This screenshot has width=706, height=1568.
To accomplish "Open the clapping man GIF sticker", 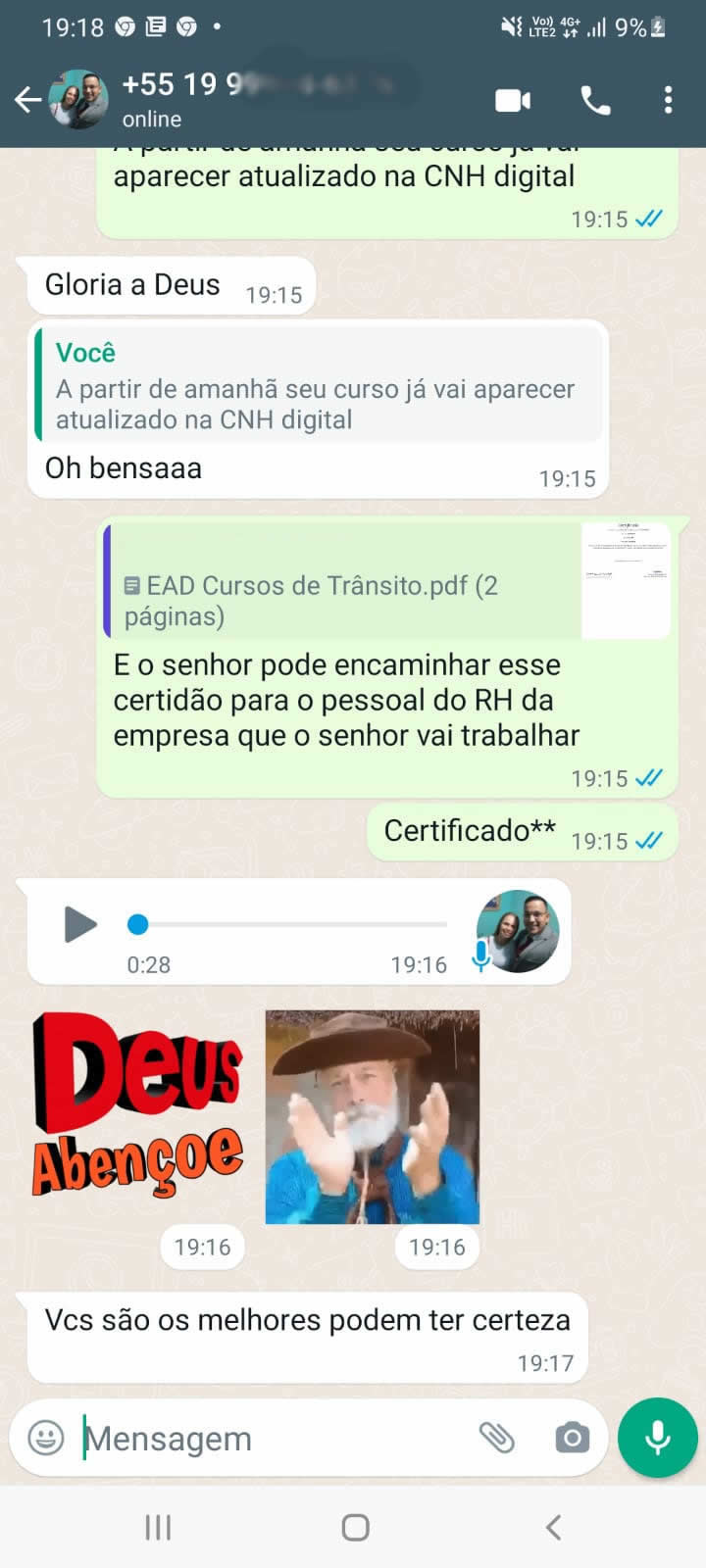I will tap(373, 1117).
